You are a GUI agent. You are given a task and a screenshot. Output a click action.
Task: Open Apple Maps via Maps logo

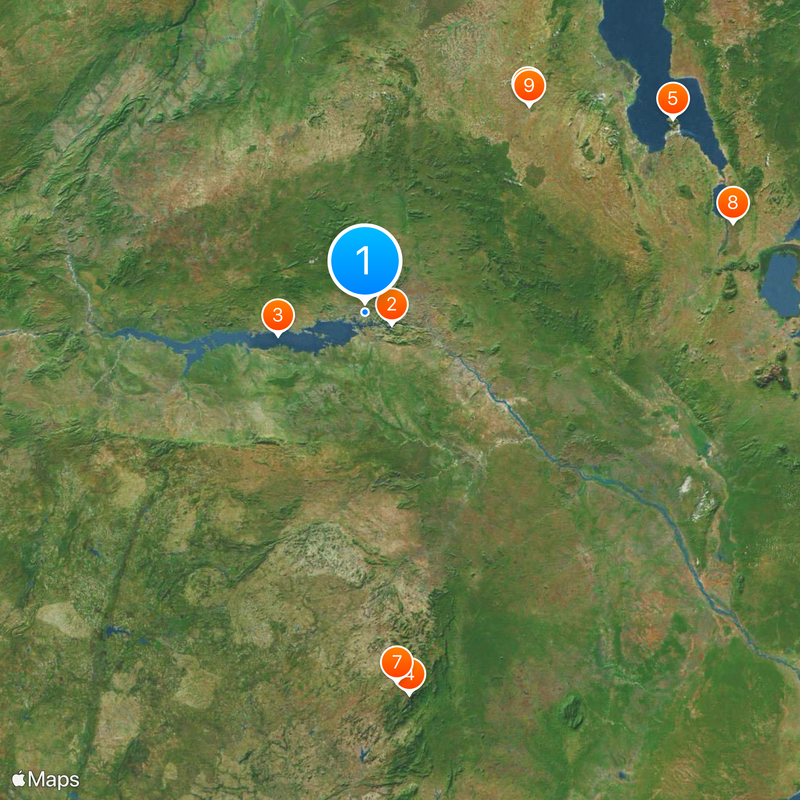coord(46,779)
